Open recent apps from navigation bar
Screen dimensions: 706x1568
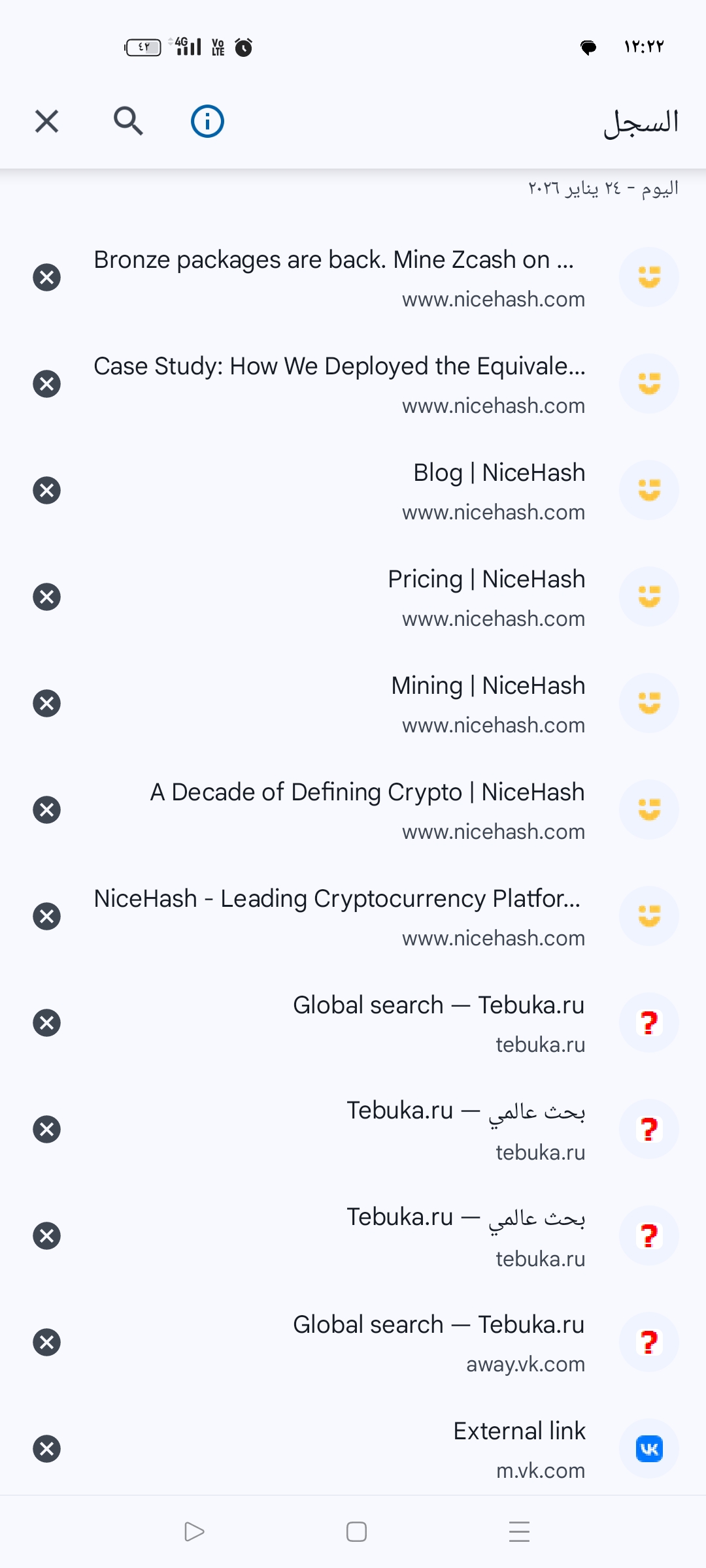[519, 1531]
